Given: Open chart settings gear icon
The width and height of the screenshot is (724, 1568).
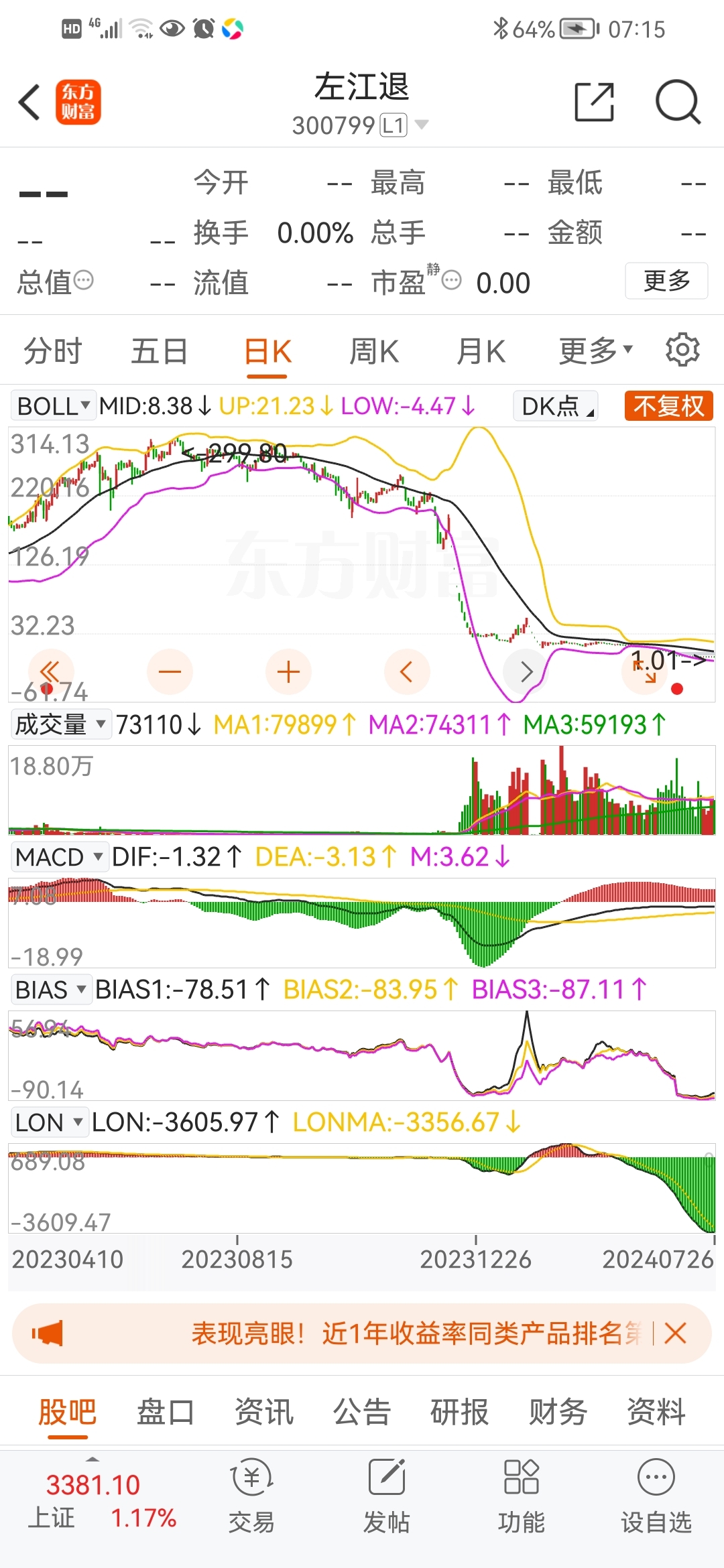Looking at the screenshot, I should [x=682, y=350].
